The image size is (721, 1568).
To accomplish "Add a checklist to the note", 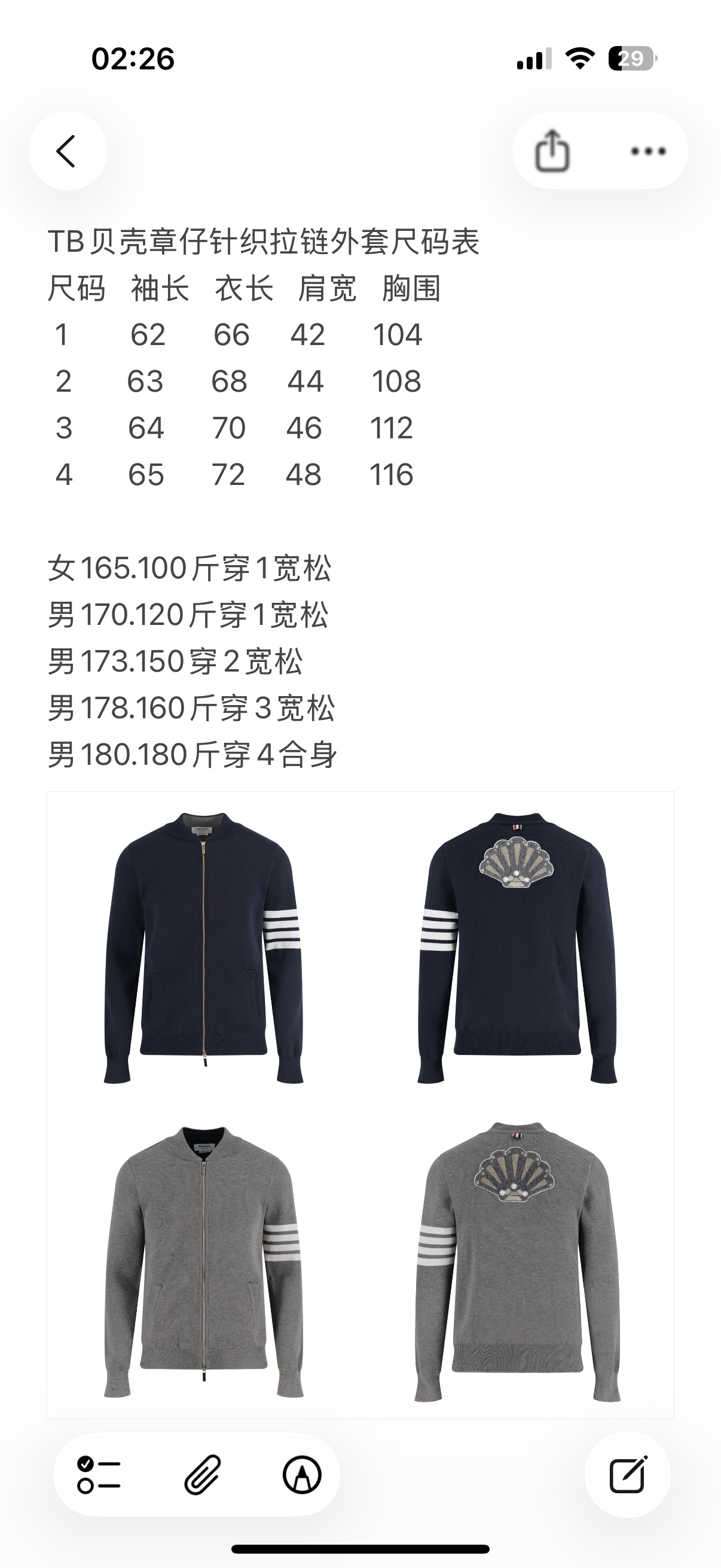I will [x=99, y=1475].
